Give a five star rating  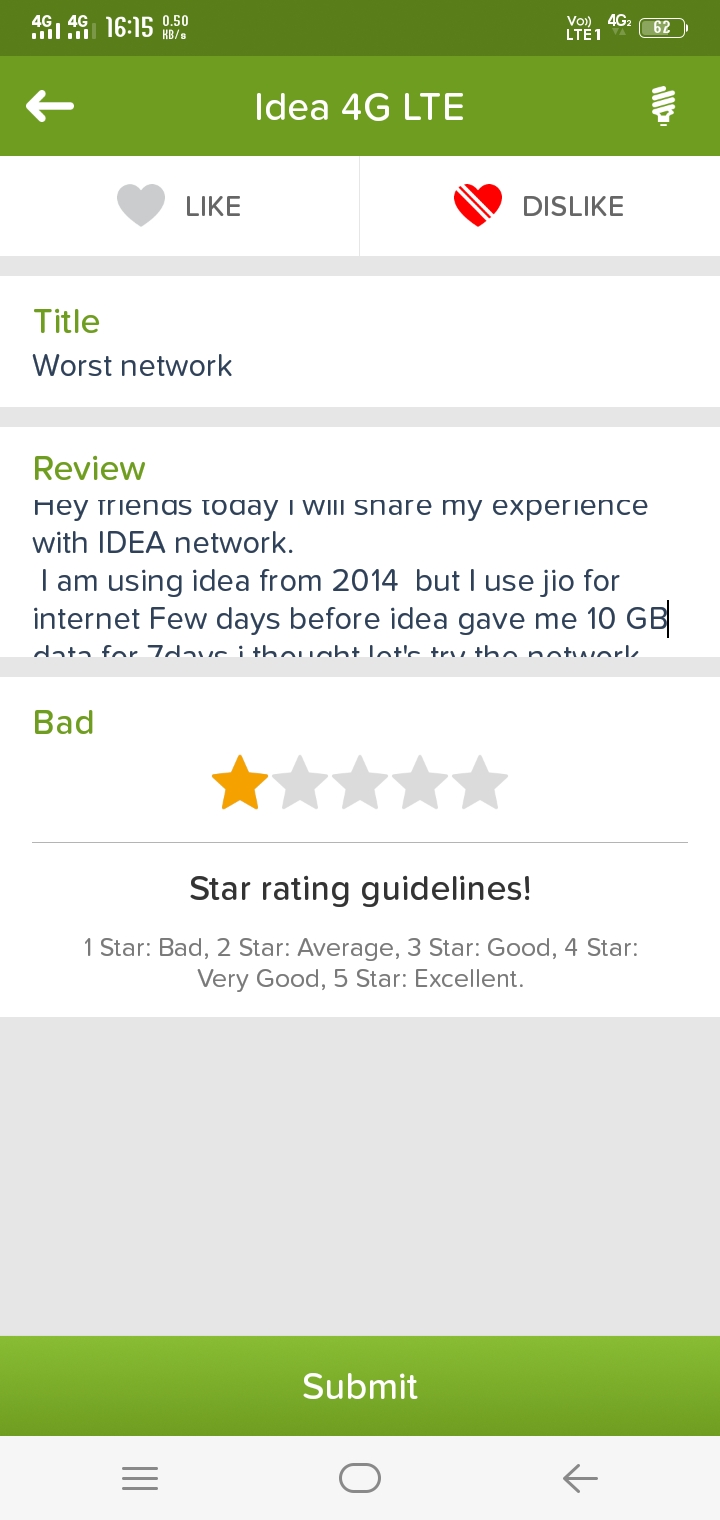(x=480, y=783)
